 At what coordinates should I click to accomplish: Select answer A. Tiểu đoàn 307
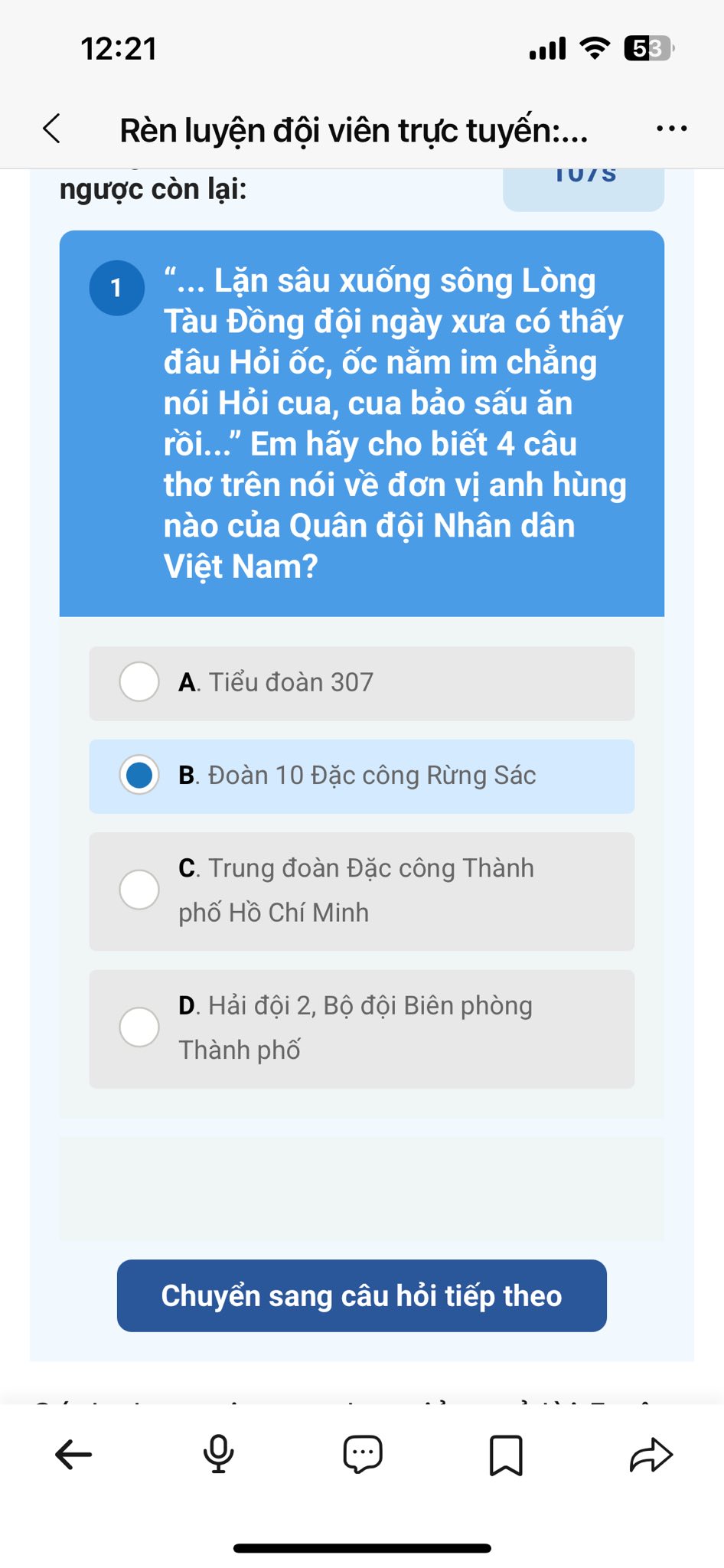point(139,681)
